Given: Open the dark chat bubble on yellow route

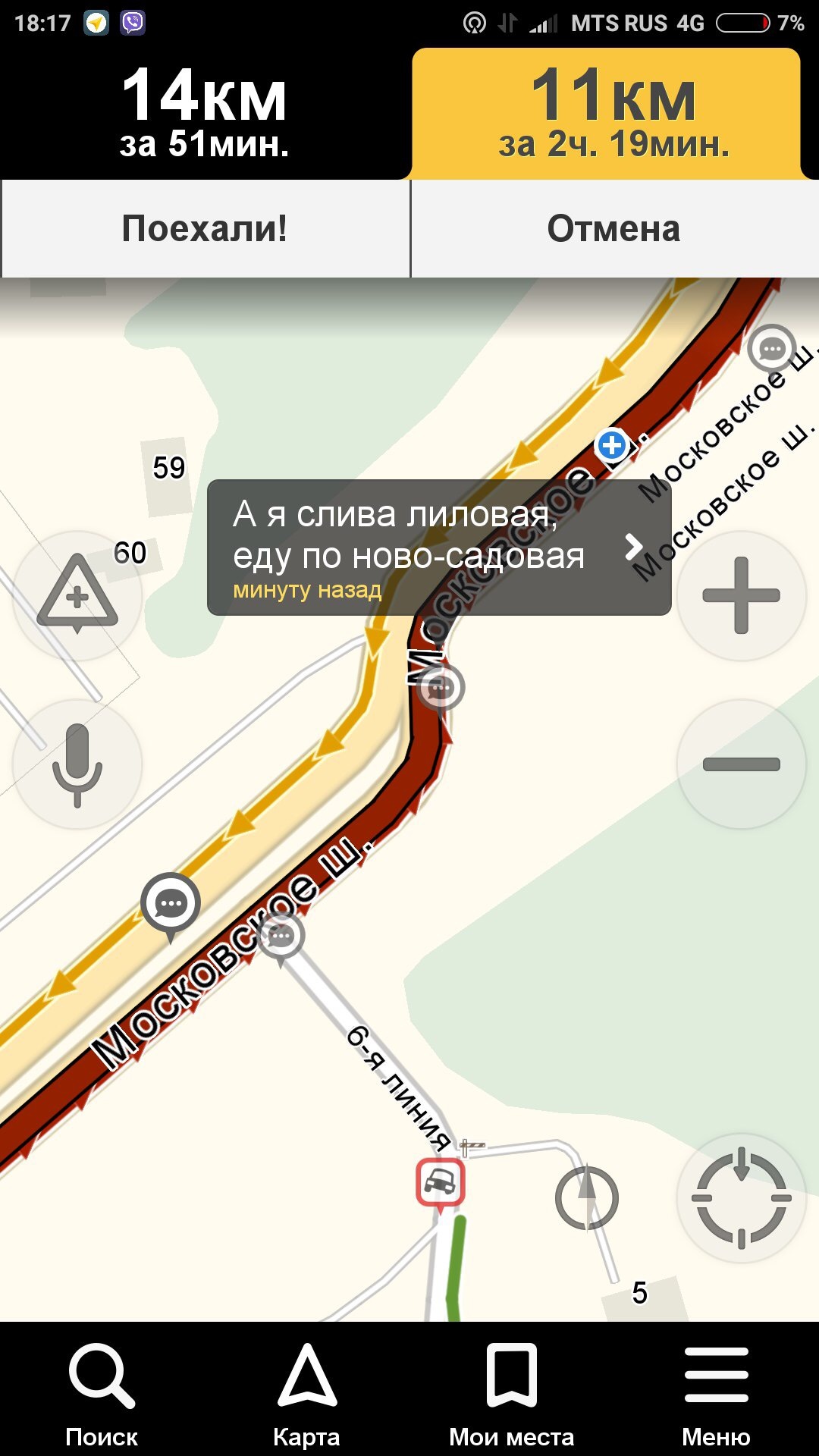Looking at the screenshot, I should click(171, 903).
